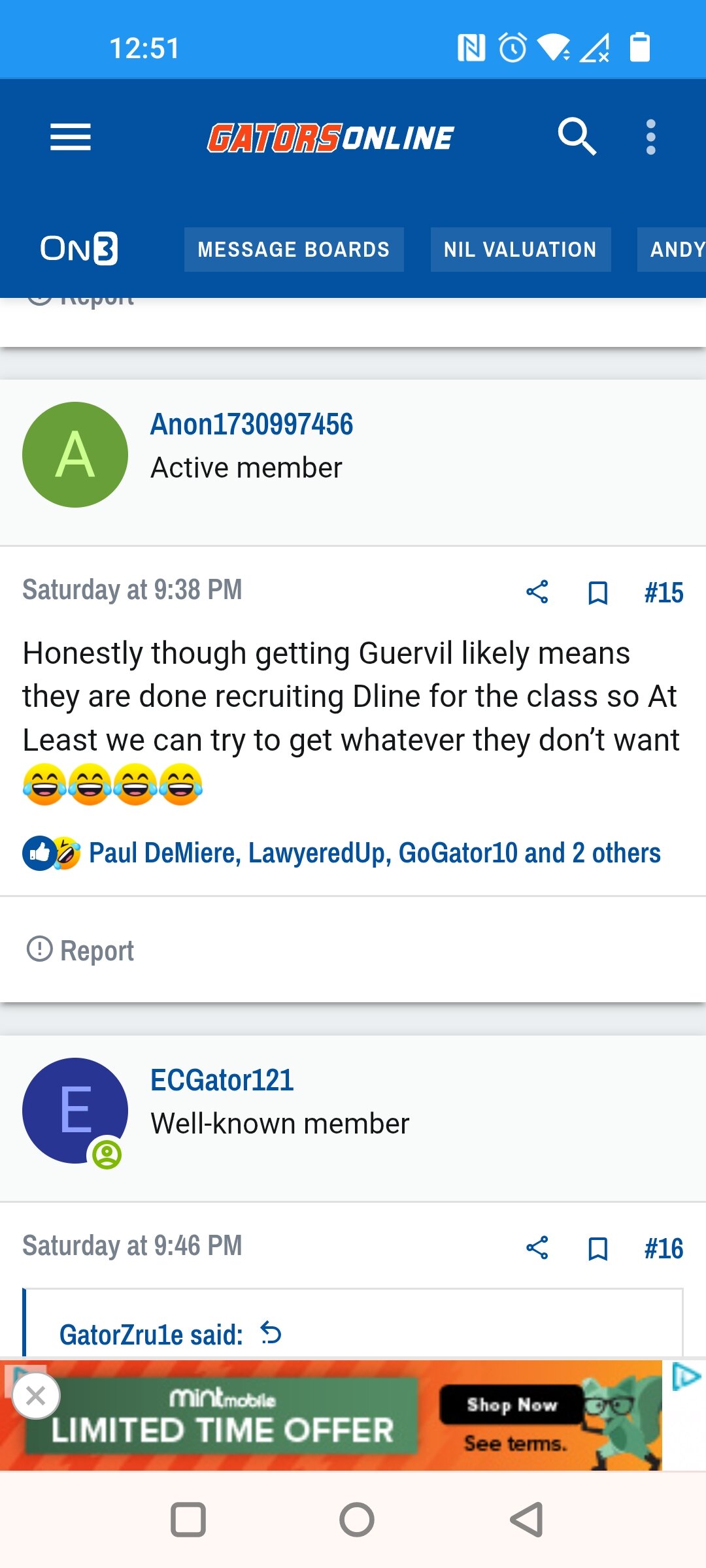Switch to NIL Valuation tab
This screenshot has height=1568, width=706.
520,250
